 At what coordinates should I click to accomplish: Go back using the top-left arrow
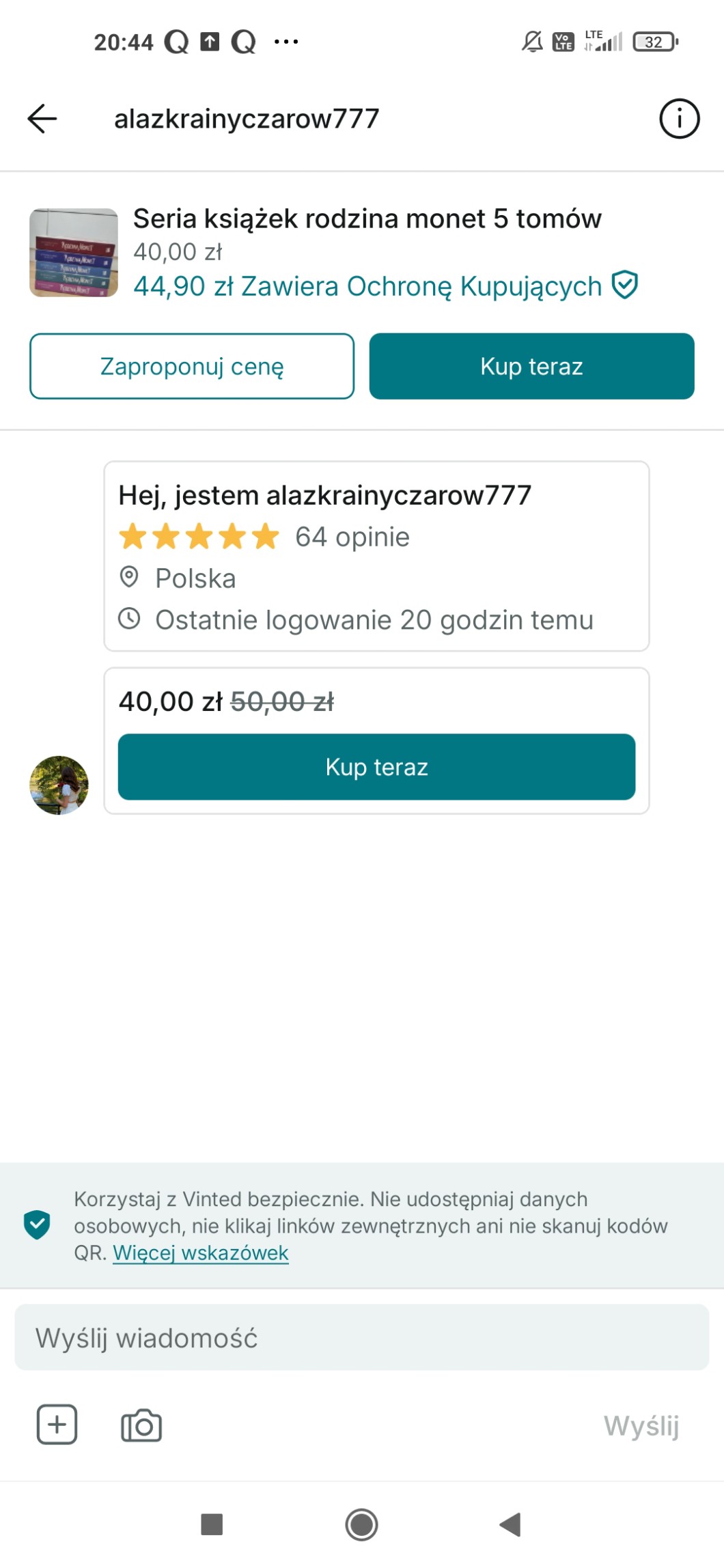tap(42, 119)
